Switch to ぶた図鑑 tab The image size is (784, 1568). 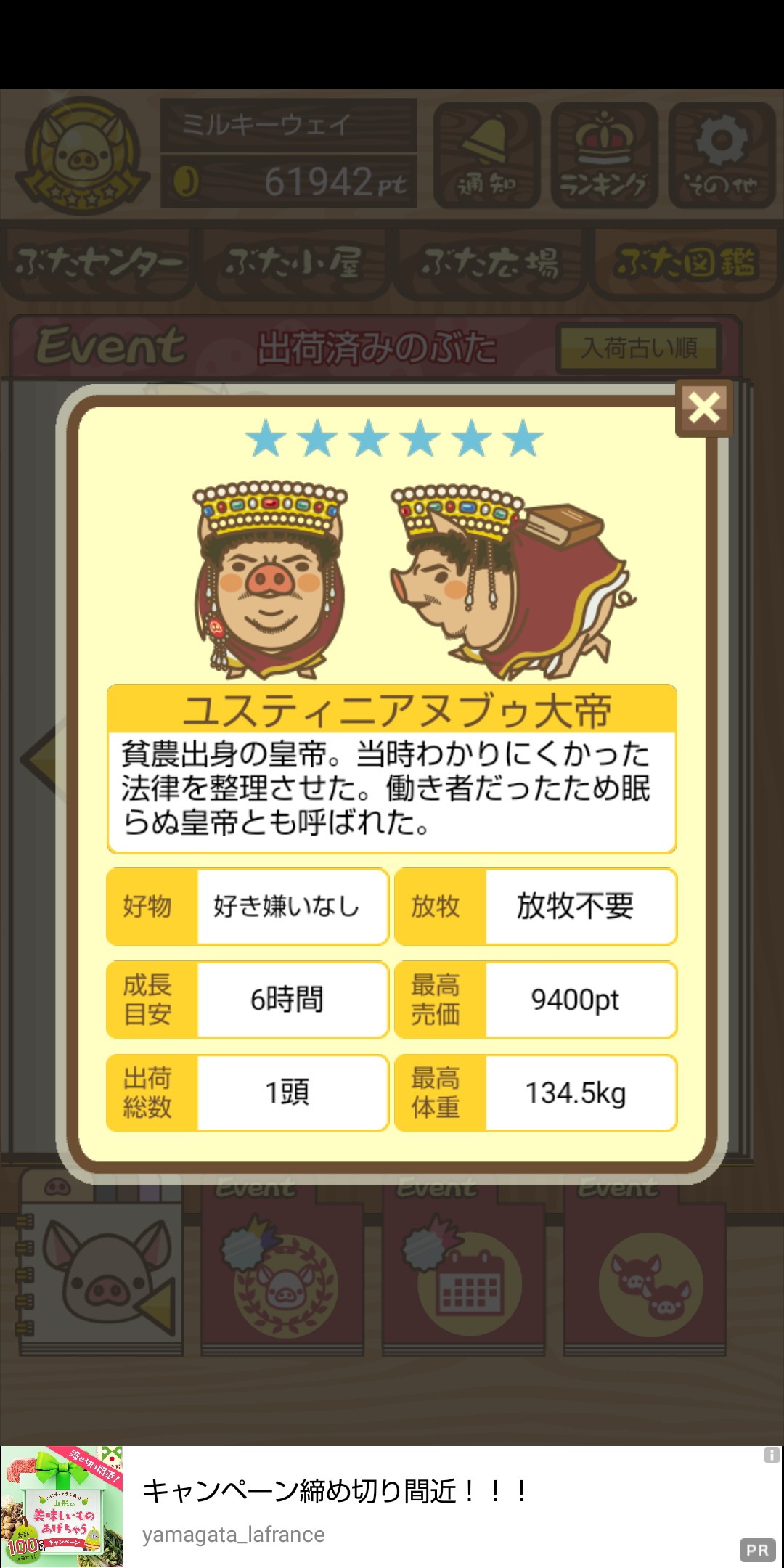click(x=686, y=263)
